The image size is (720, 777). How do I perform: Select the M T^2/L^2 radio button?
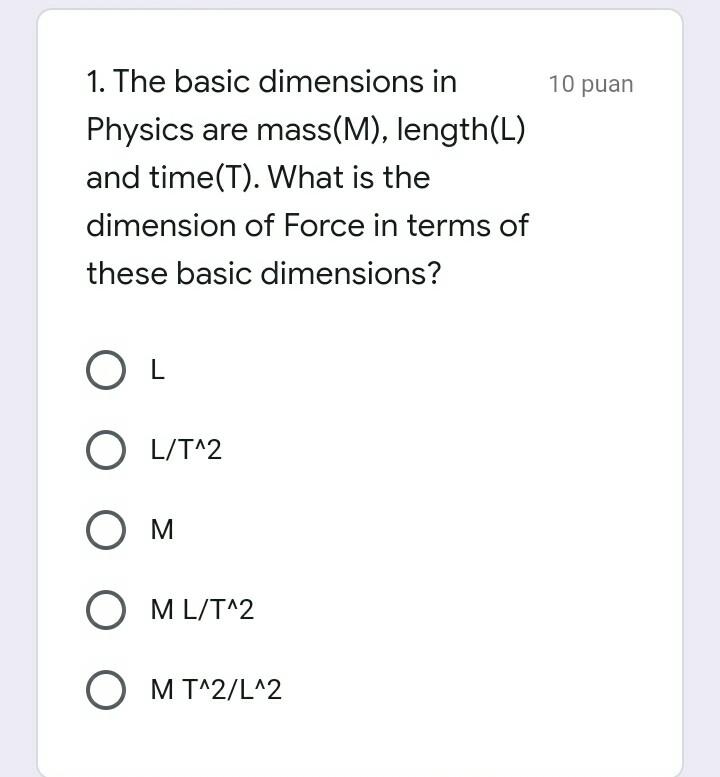coord(106,689)
